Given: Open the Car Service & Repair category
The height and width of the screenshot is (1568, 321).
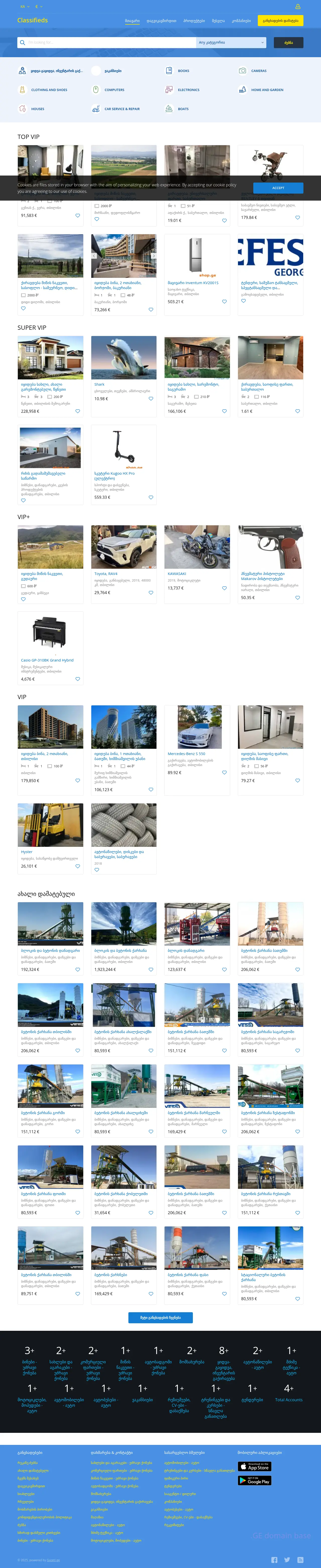Looking at the screenshot, I should (122, 109).
